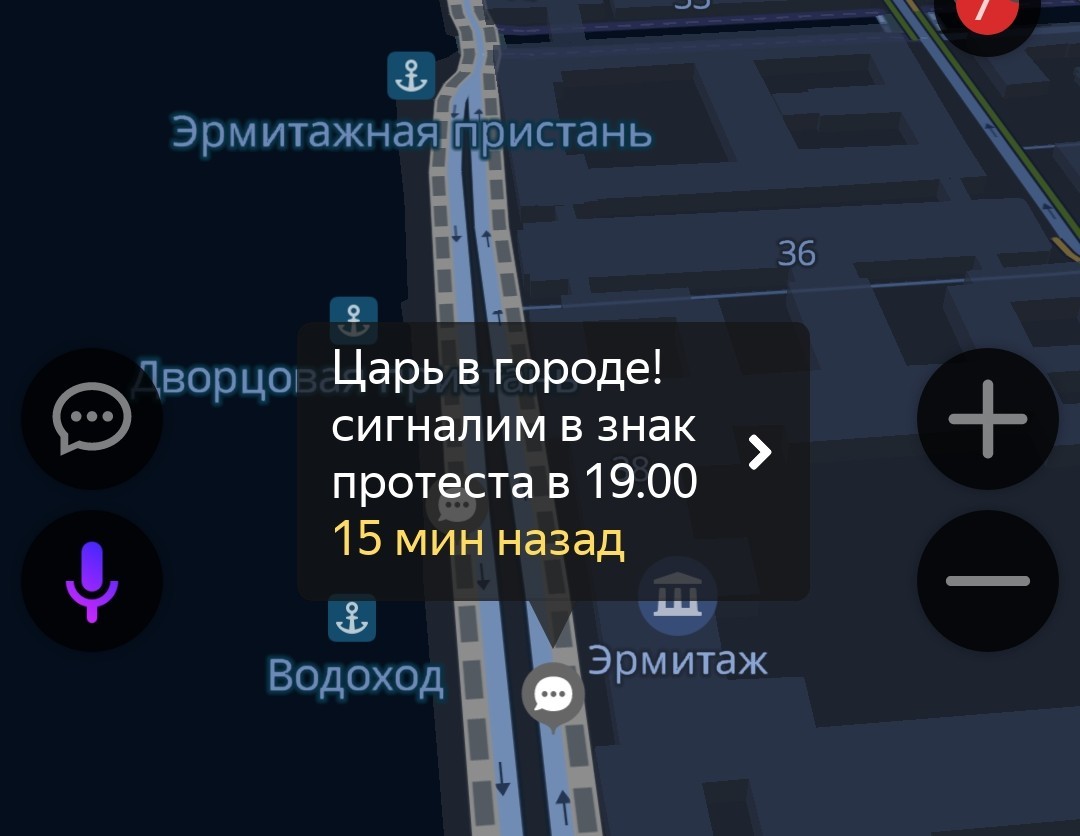1080x836 pixels.
Task: Activate the voice assistant microphone
Action: [91, 581]
